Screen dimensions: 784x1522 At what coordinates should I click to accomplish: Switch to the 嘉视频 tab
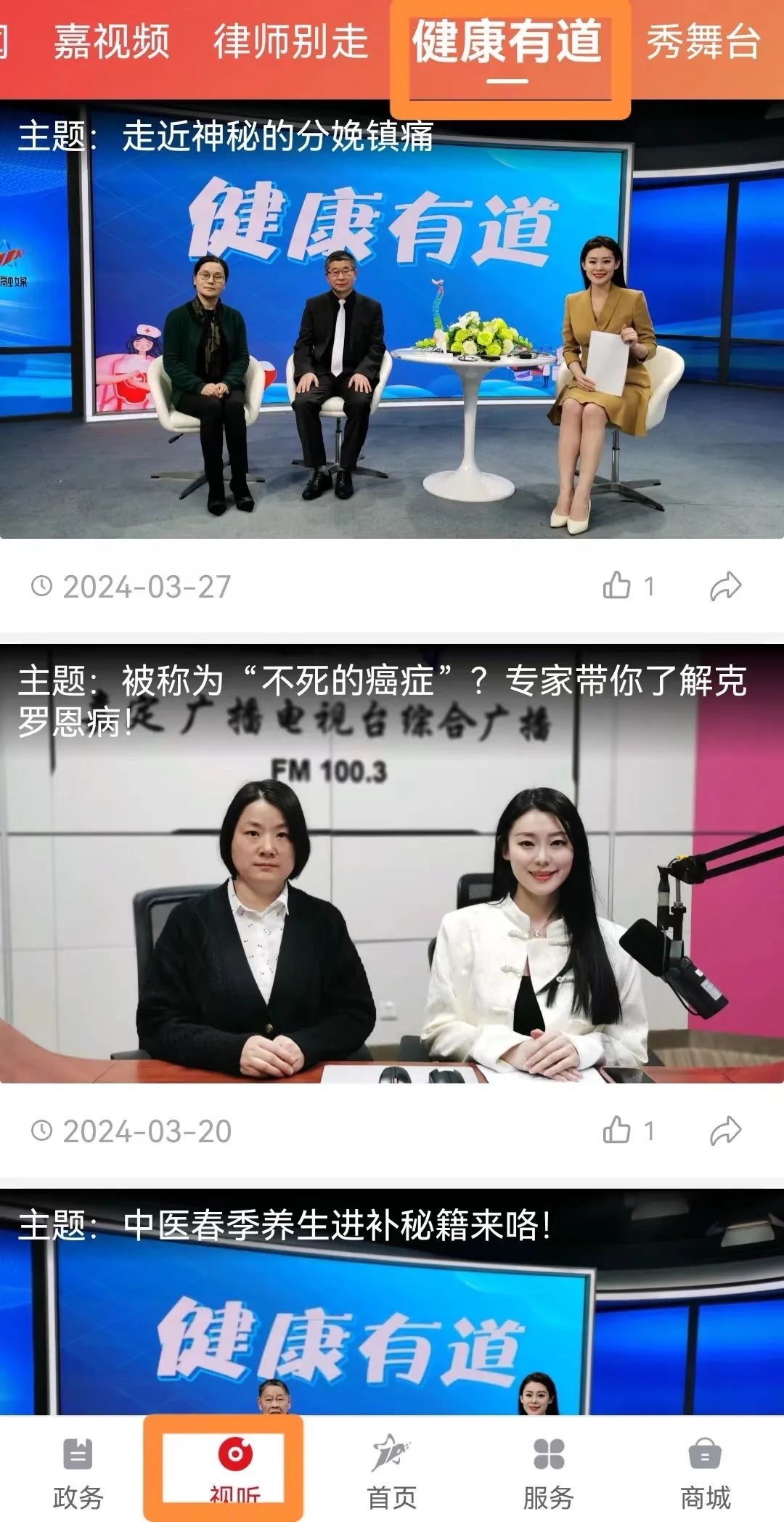click(111, 41)
